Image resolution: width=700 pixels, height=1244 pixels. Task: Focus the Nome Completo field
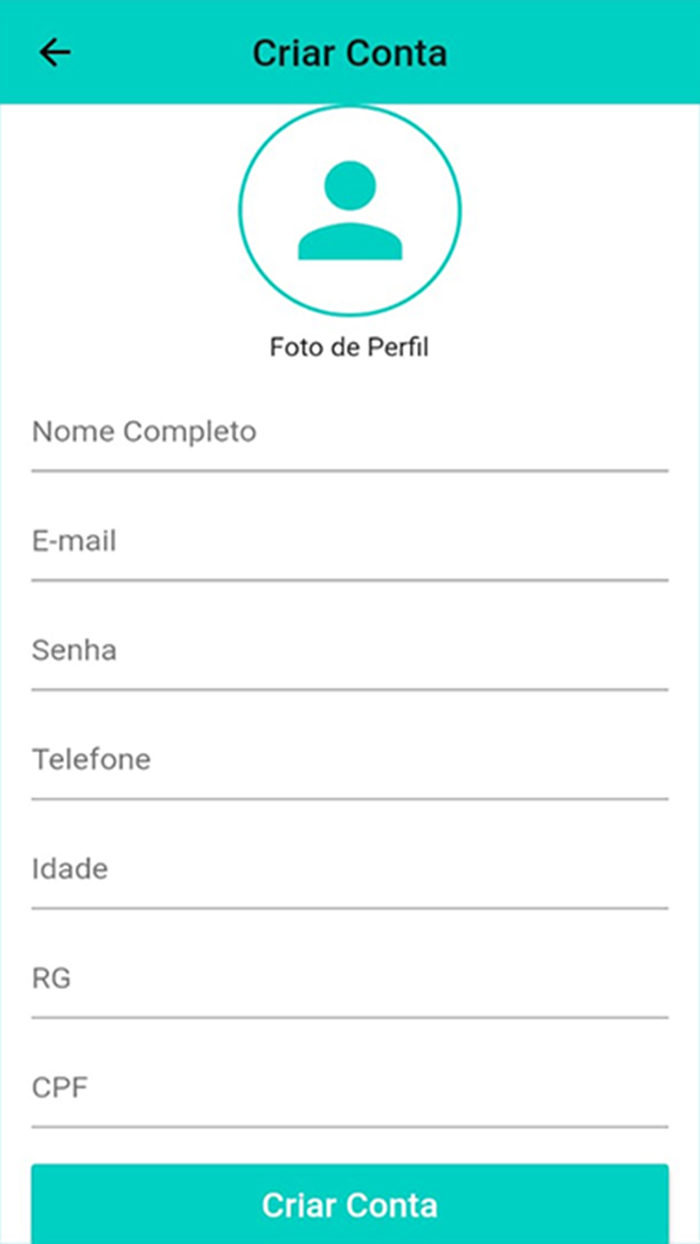[x=350, y=433]
